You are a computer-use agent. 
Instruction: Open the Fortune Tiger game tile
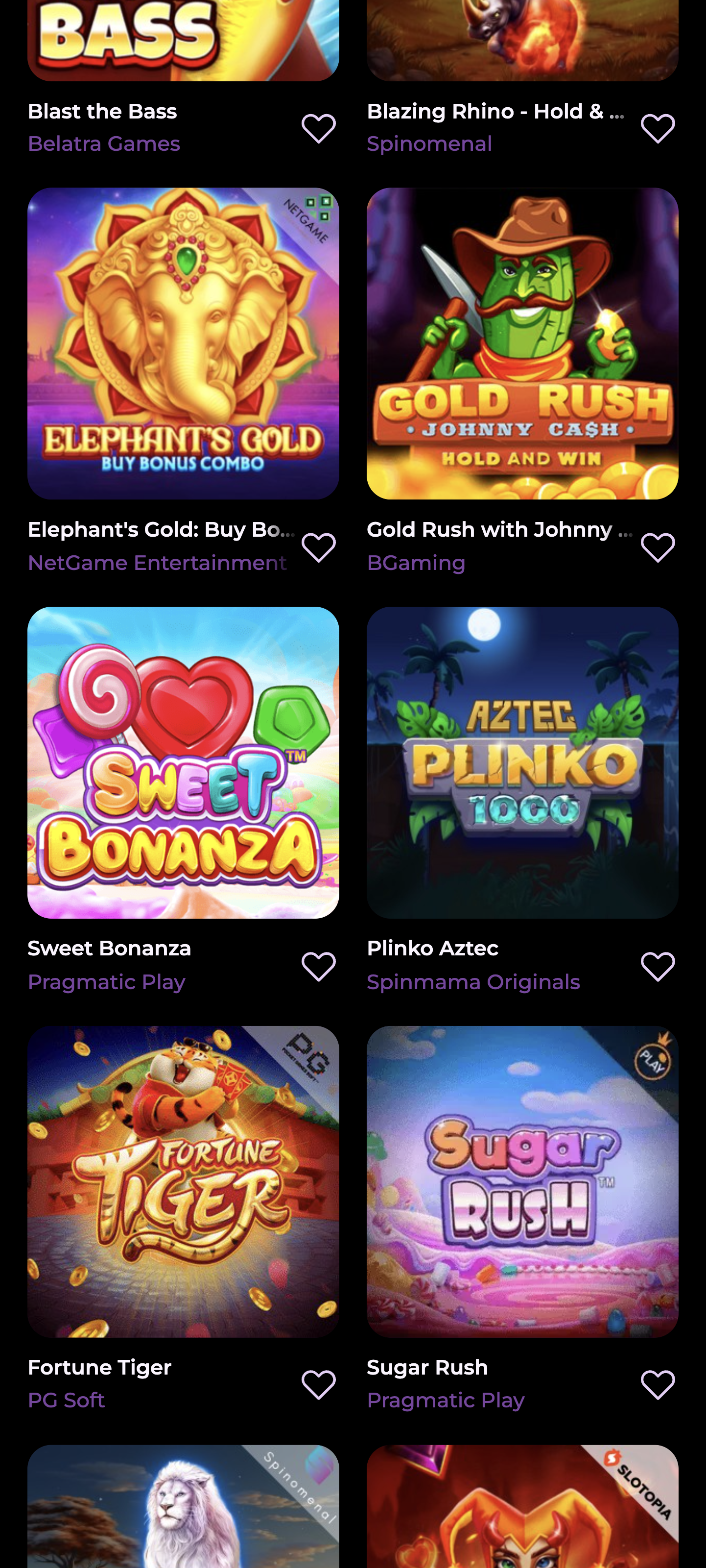pyautogui.click(x=183, y=1181)
